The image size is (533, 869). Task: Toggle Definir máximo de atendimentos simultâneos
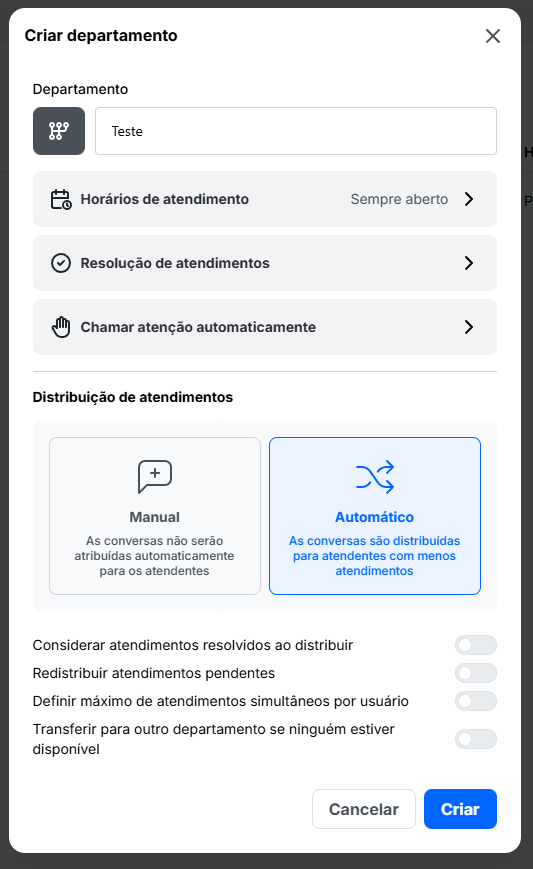(476, 701)
